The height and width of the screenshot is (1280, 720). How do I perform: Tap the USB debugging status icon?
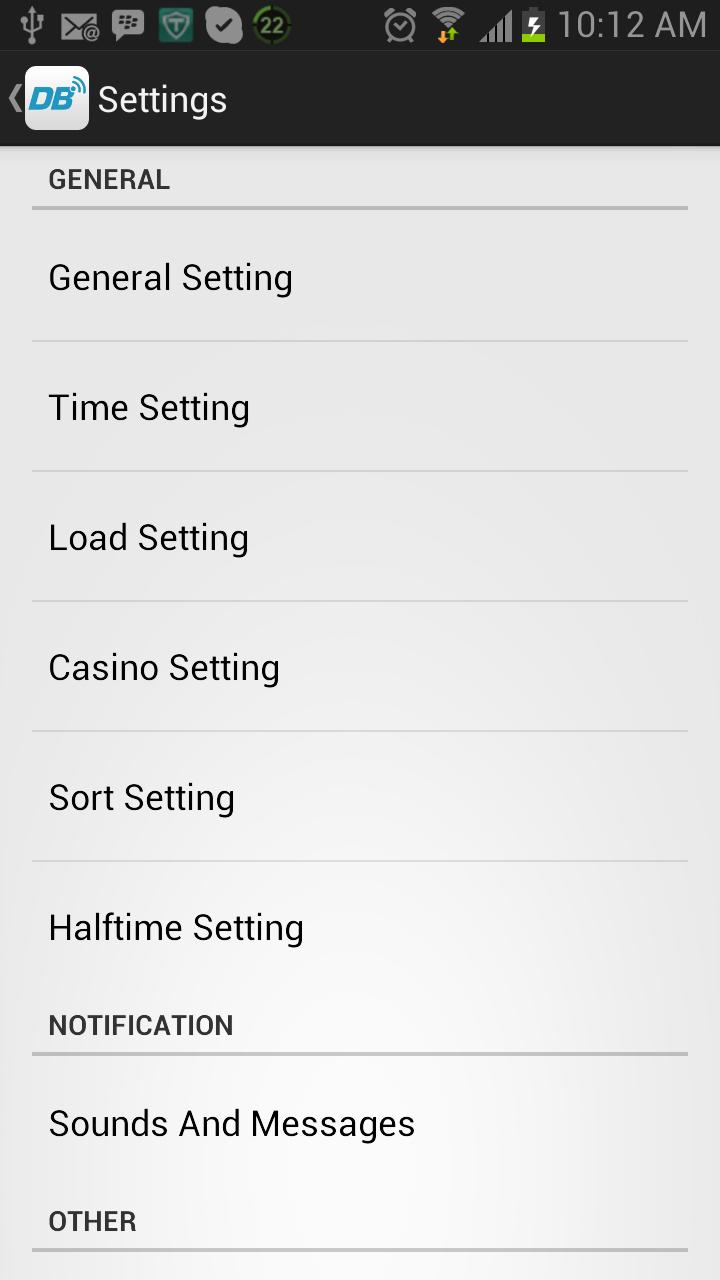31,24
